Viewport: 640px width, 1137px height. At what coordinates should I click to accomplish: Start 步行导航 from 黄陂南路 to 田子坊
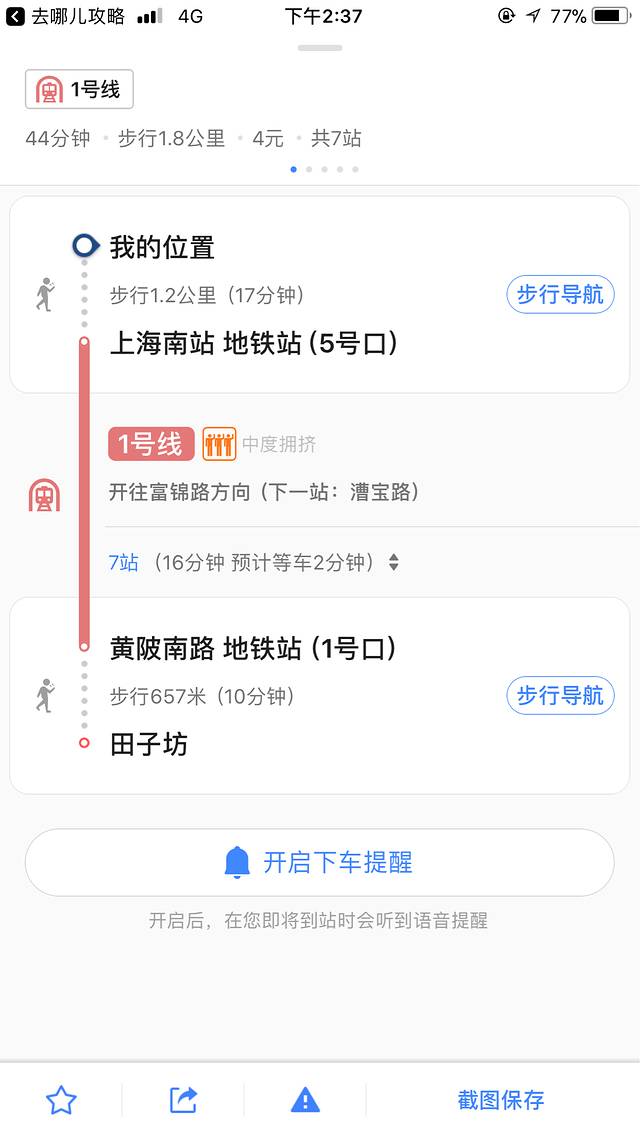(560, 695)
